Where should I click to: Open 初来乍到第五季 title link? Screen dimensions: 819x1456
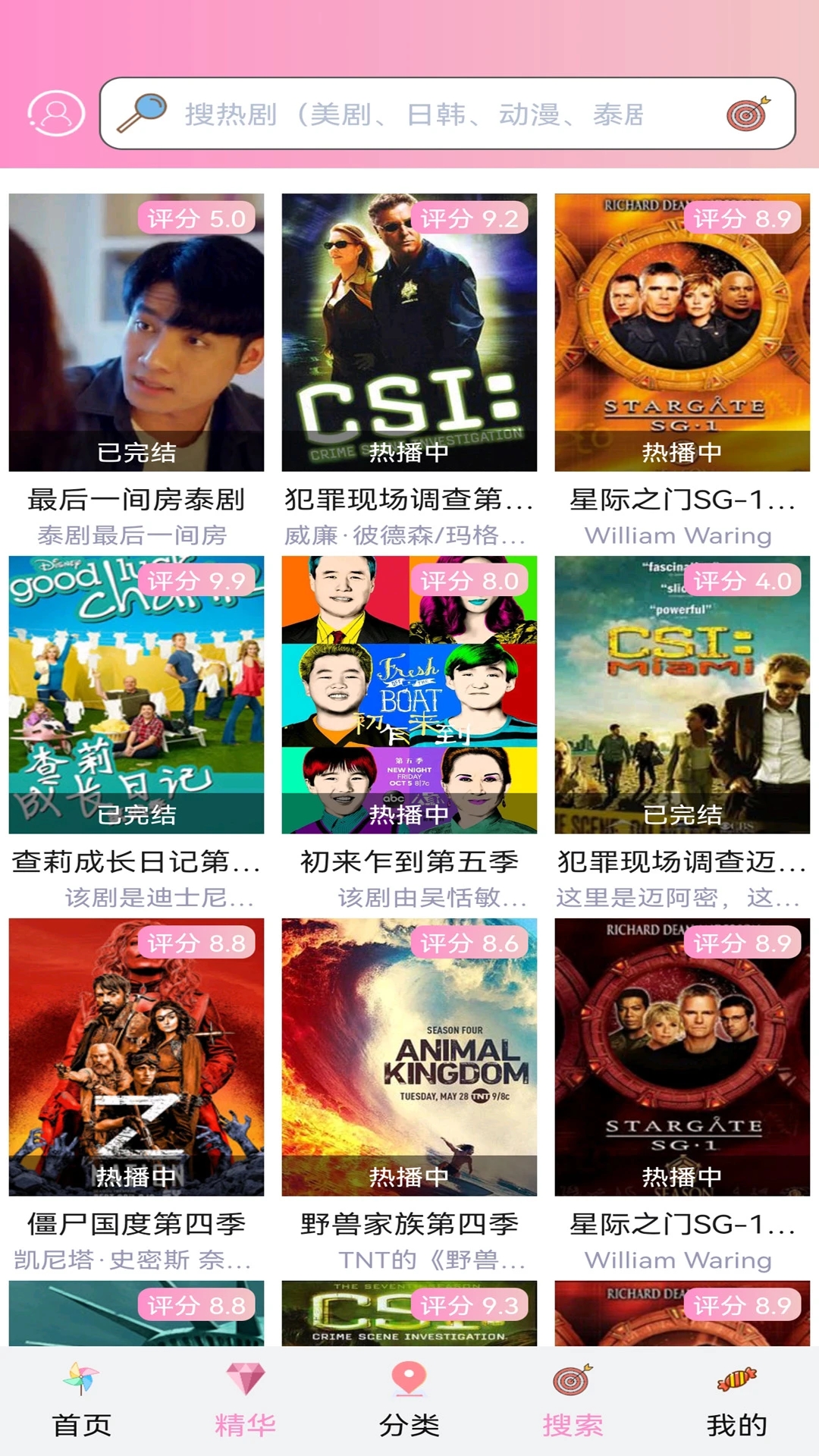click(409, 861)
